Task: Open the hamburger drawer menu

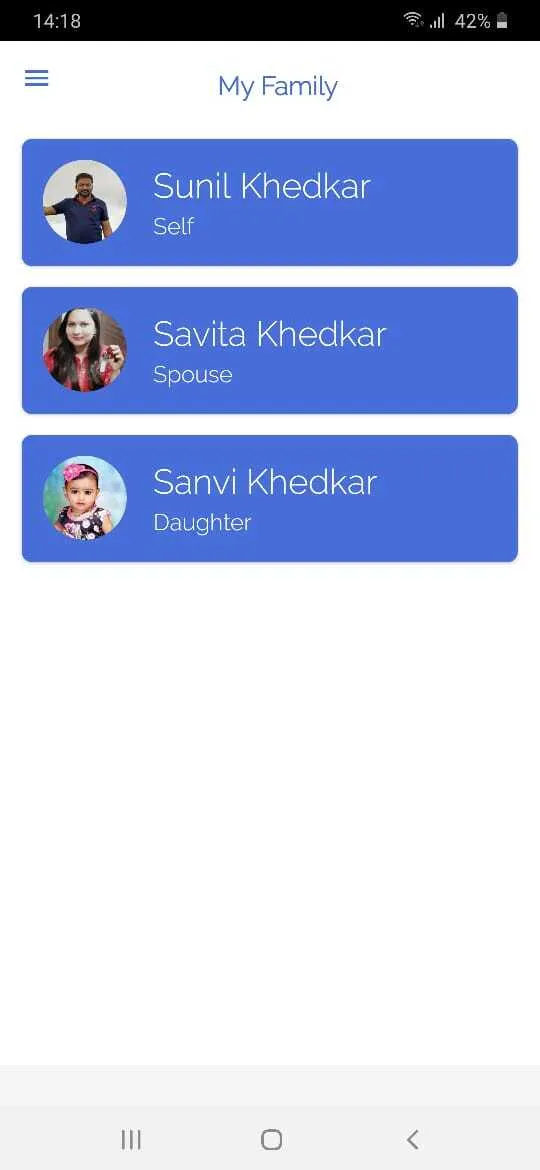Action: pyautogui.click(x=37, y=78)
